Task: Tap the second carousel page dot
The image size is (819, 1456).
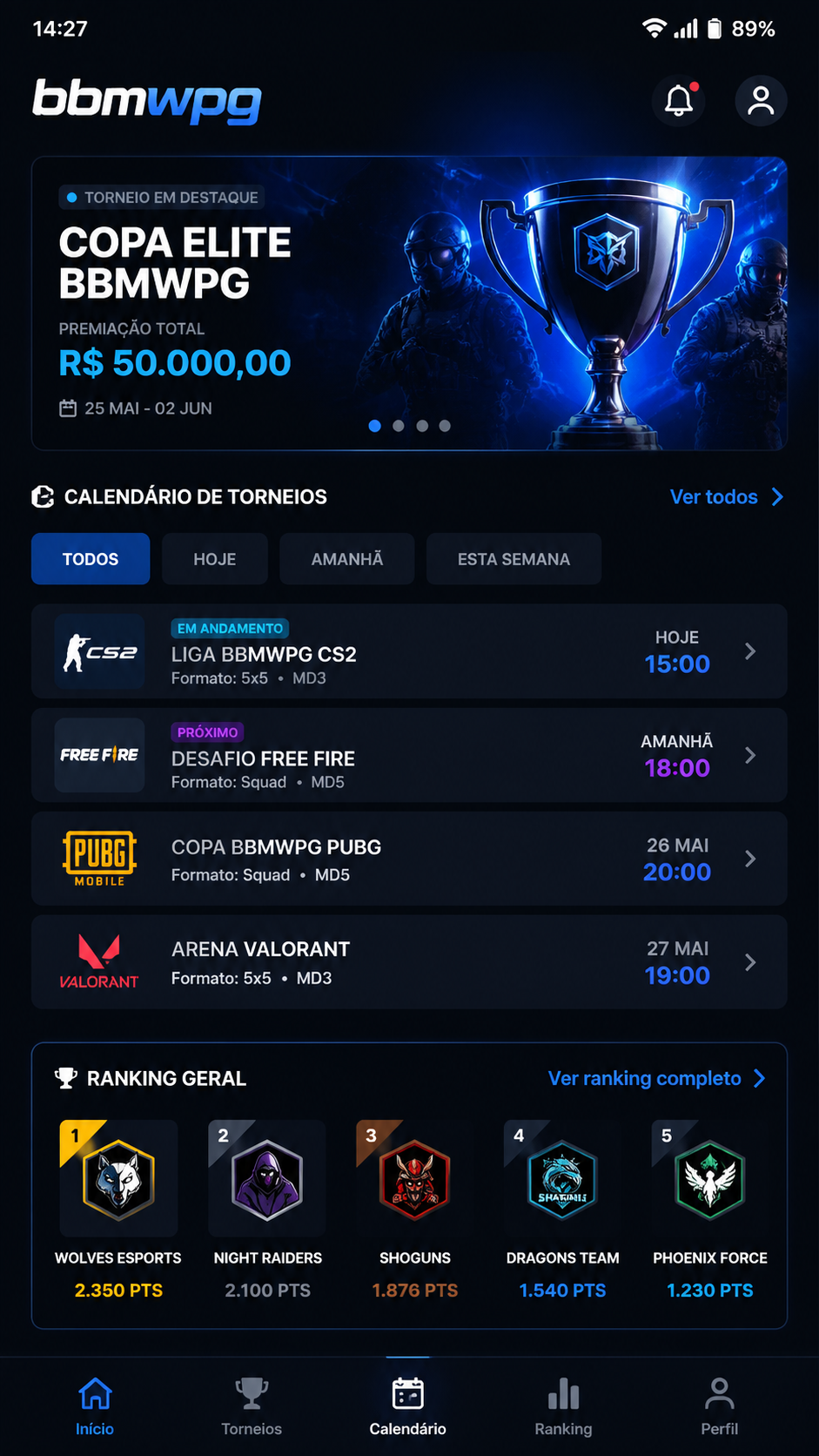Action: (398, 426)
